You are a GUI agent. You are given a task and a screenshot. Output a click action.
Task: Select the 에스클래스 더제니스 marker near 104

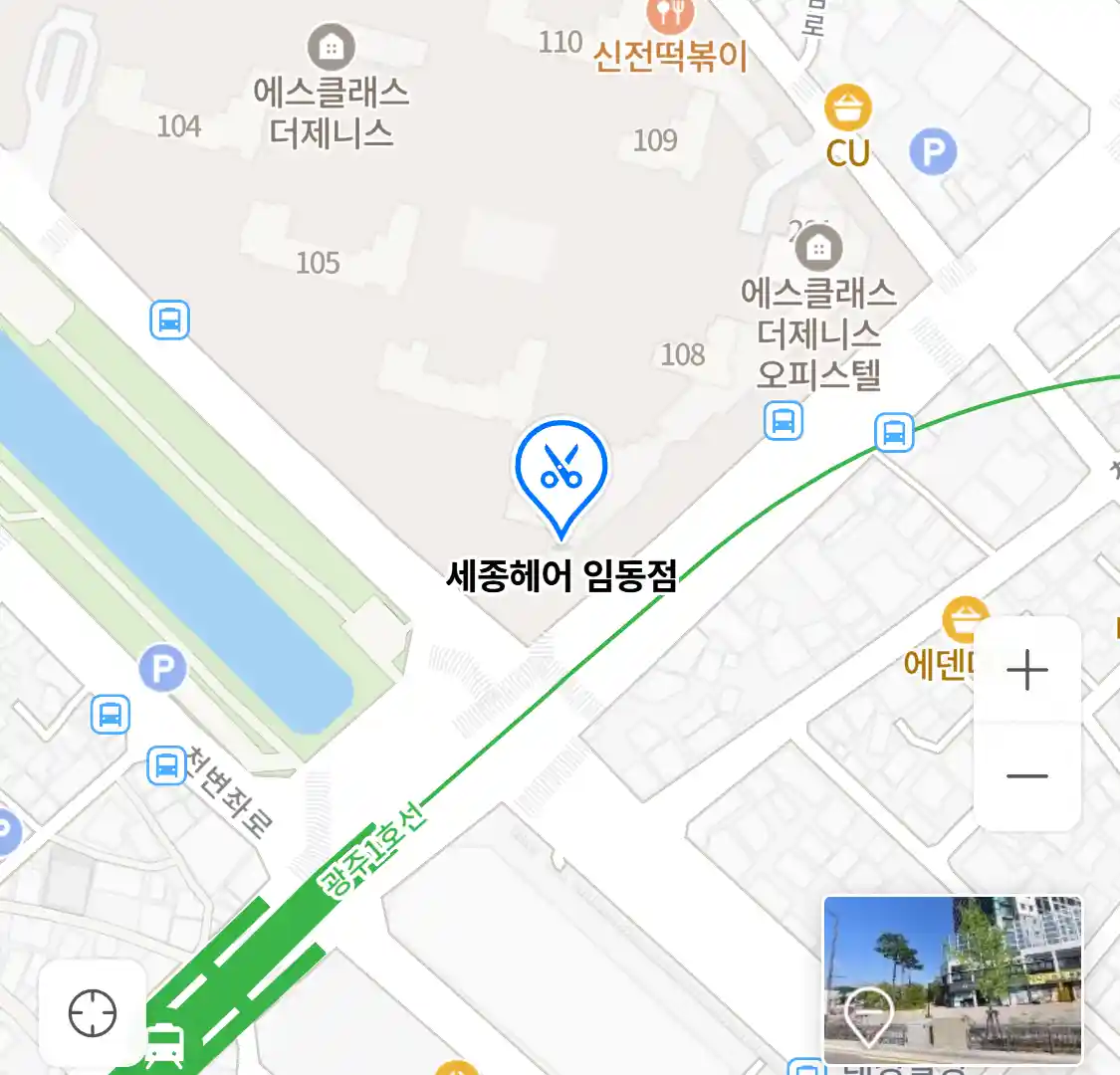332,46
